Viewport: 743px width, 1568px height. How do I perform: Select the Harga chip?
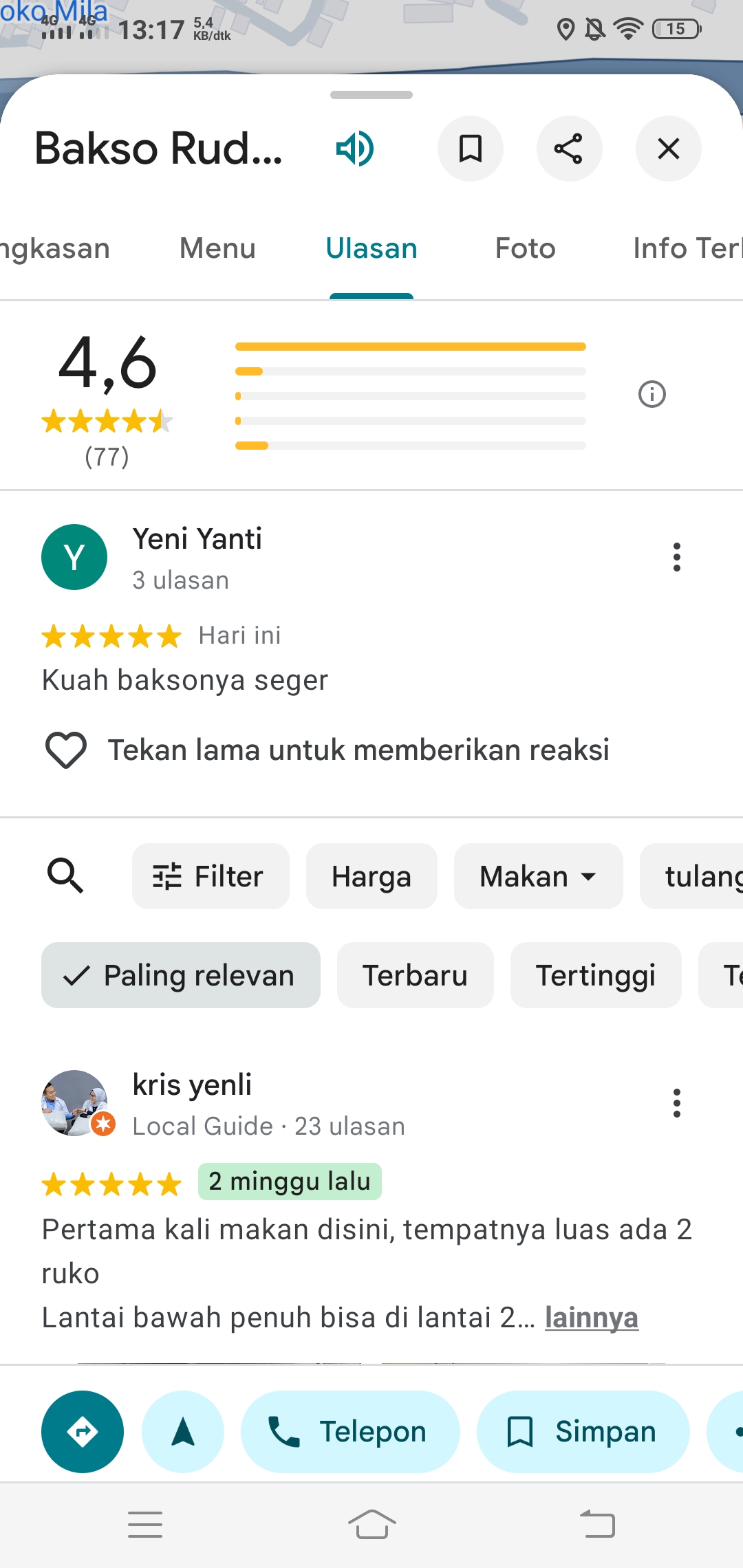click(x=371, y=876)
